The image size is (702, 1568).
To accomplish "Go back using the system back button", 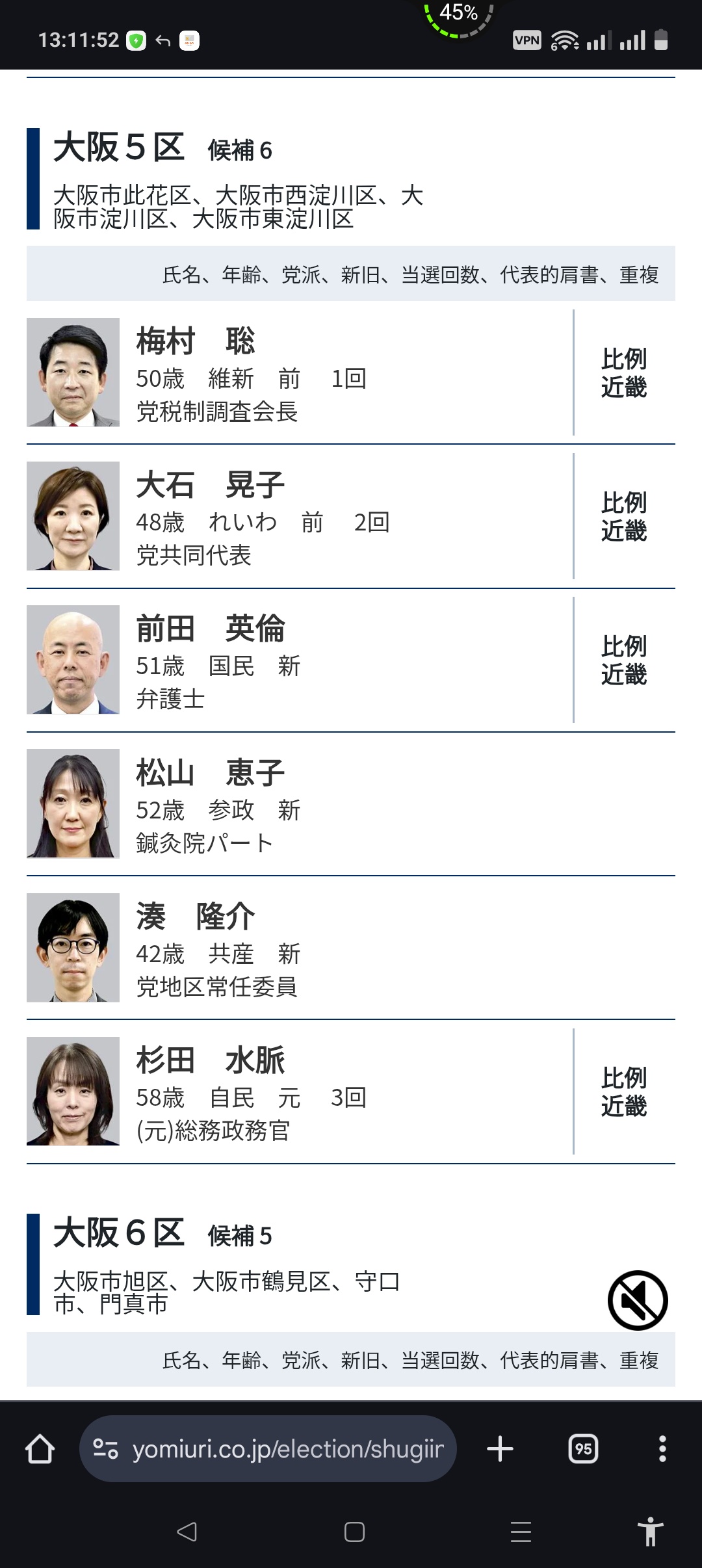I will [187, 1532].
